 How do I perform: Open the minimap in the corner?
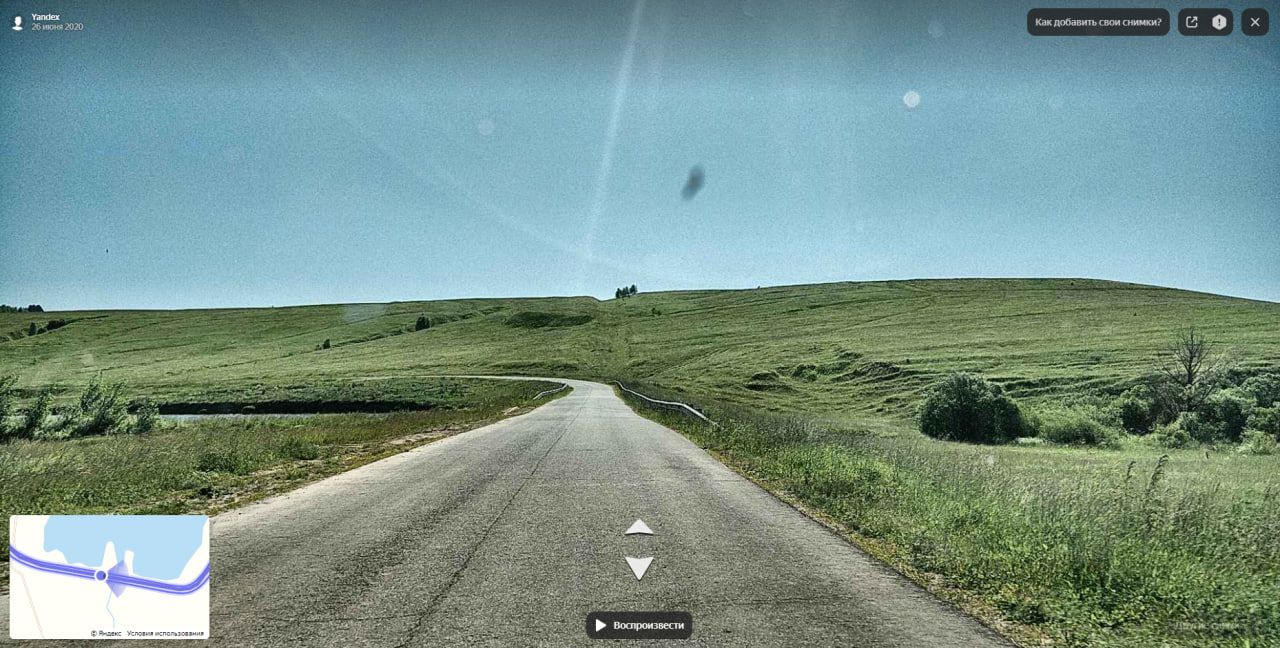(109, 577)
